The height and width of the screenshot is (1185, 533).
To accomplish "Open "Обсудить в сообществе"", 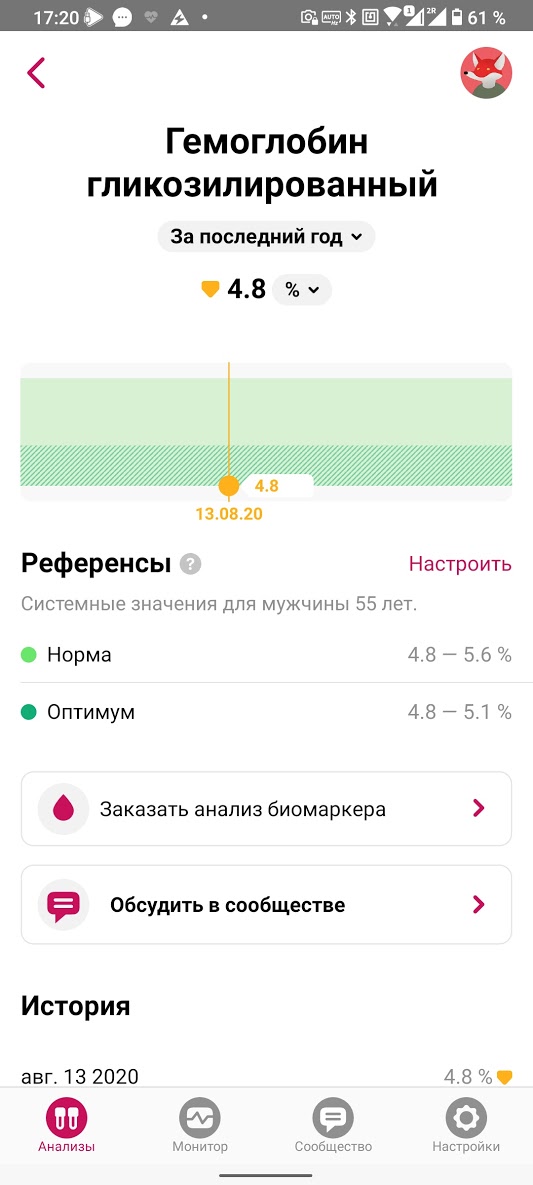I will [266, 905].
